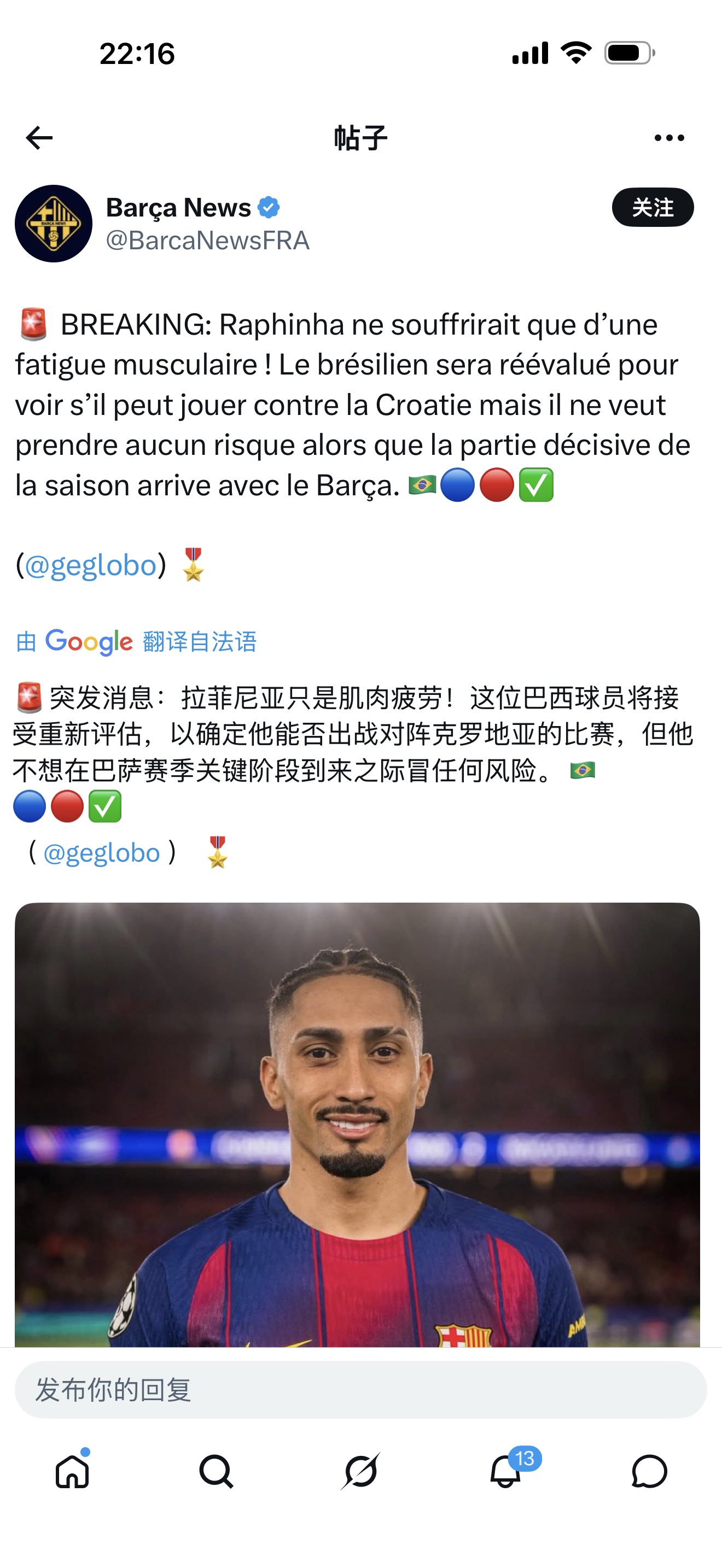
Task: Switch to the Search tab
Action: [216, 1472]
